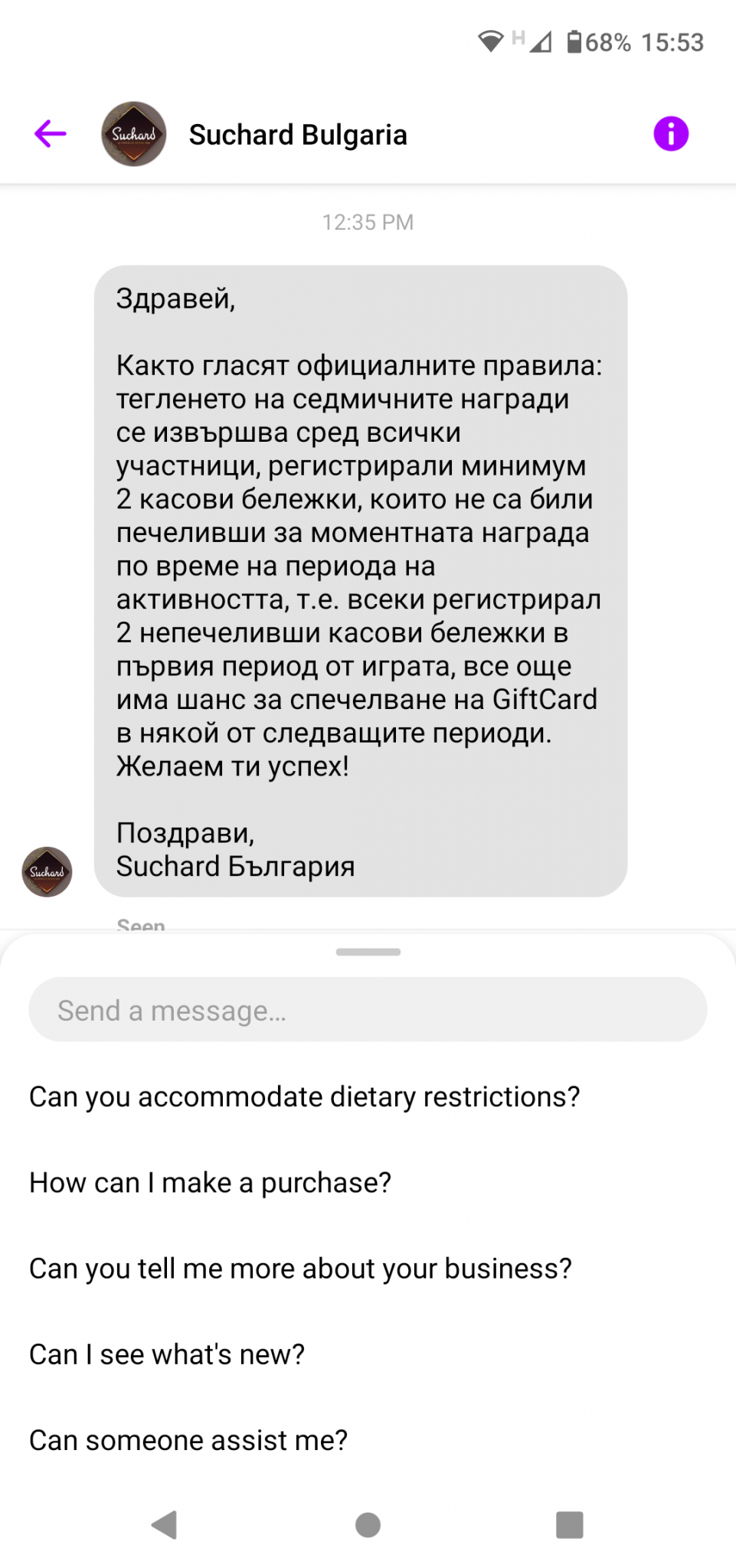This screenshot has height=1568, width=736.
Task: Pick "Can someone assist me?" quick reply
Action: click(188, 1440)
